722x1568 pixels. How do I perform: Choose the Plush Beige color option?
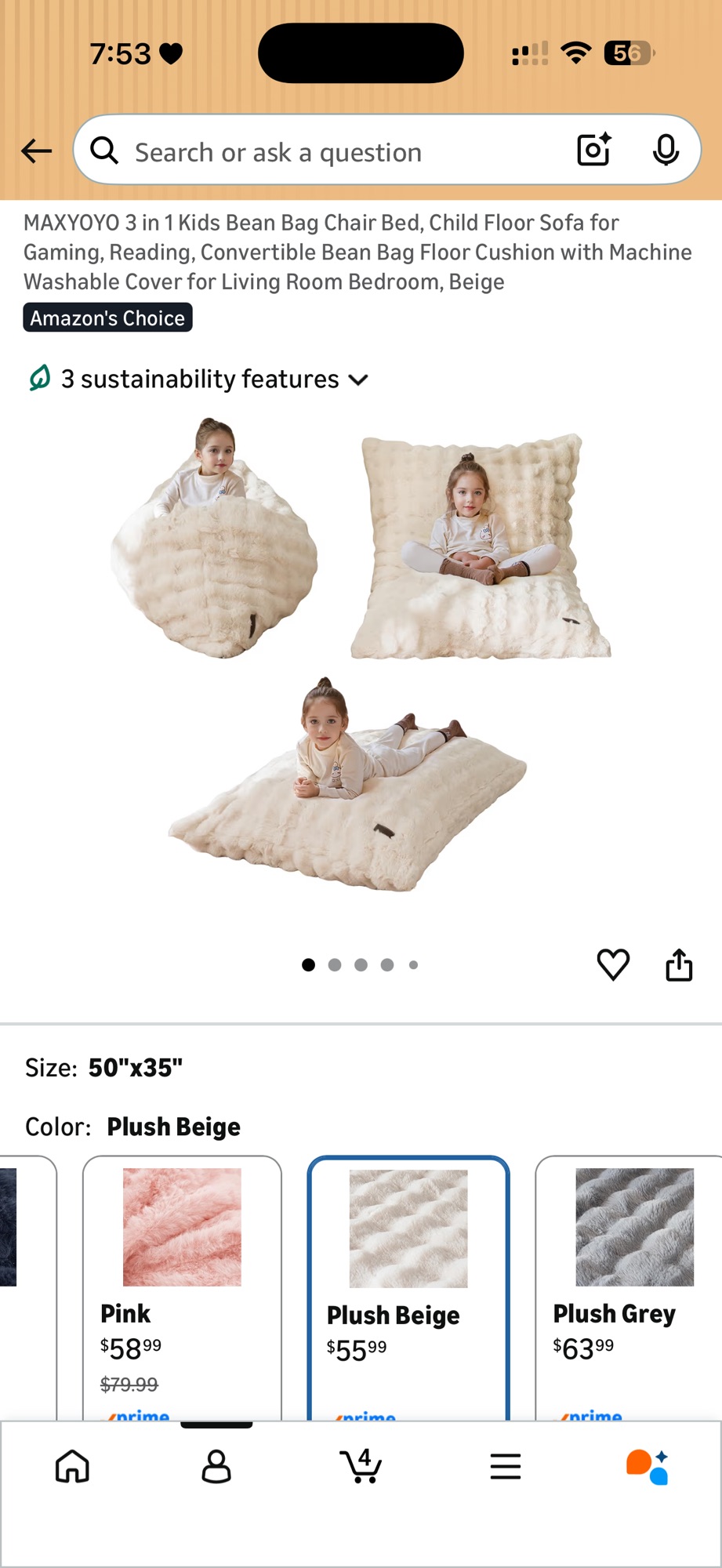point(408,1286)
